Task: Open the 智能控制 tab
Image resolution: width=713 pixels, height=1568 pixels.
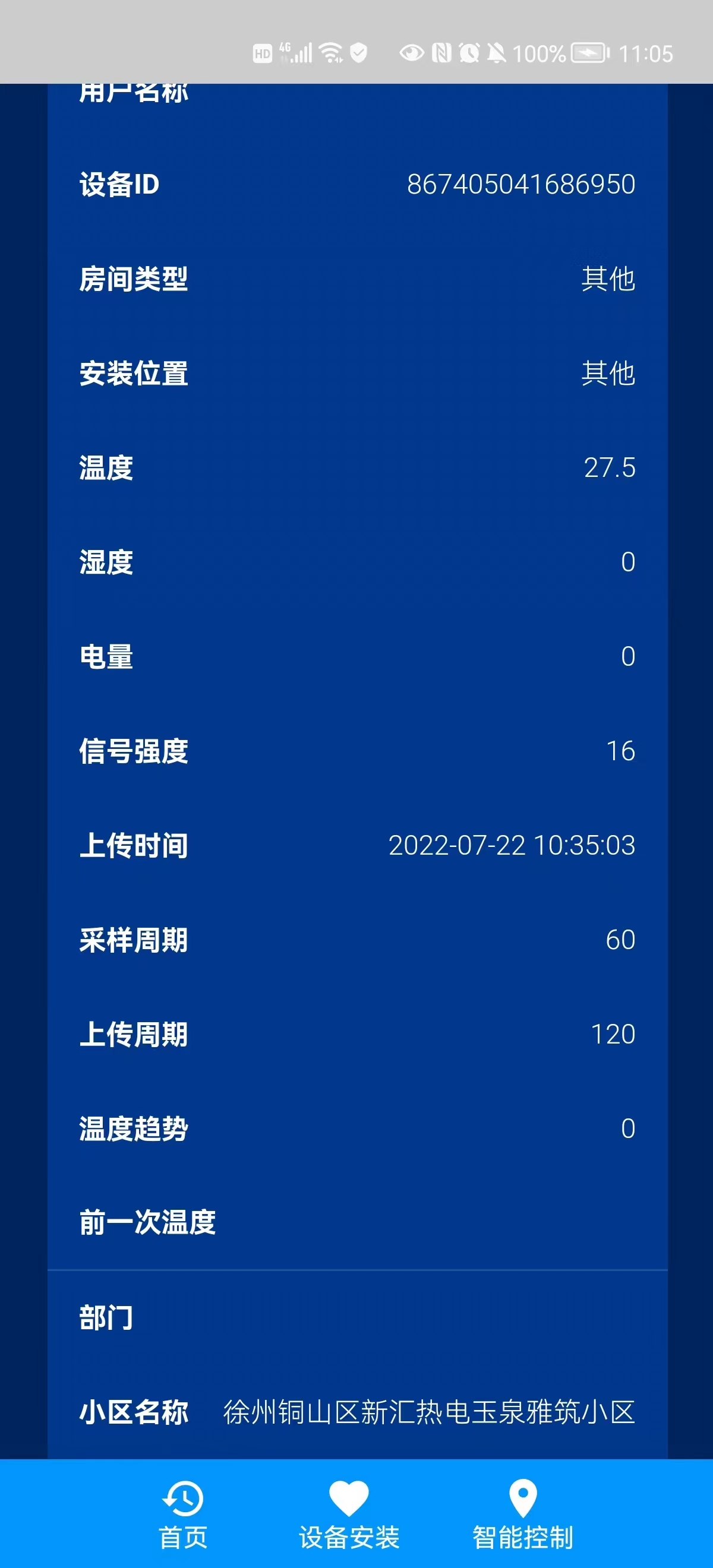Action: click(522, 1515)
